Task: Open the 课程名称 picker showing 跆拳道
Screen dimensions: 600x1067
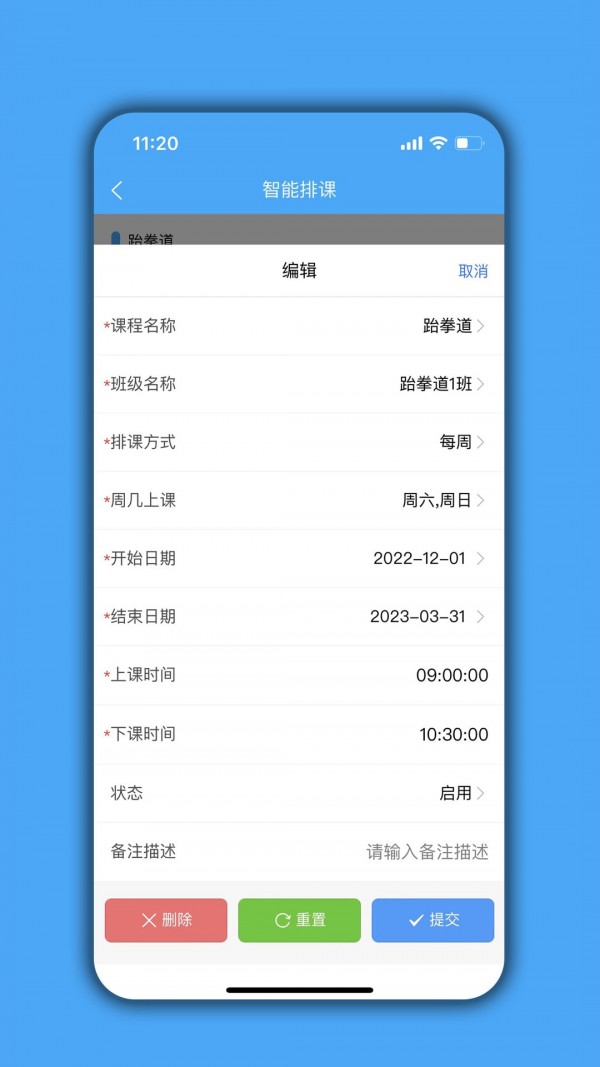Action: coord(452,326)
